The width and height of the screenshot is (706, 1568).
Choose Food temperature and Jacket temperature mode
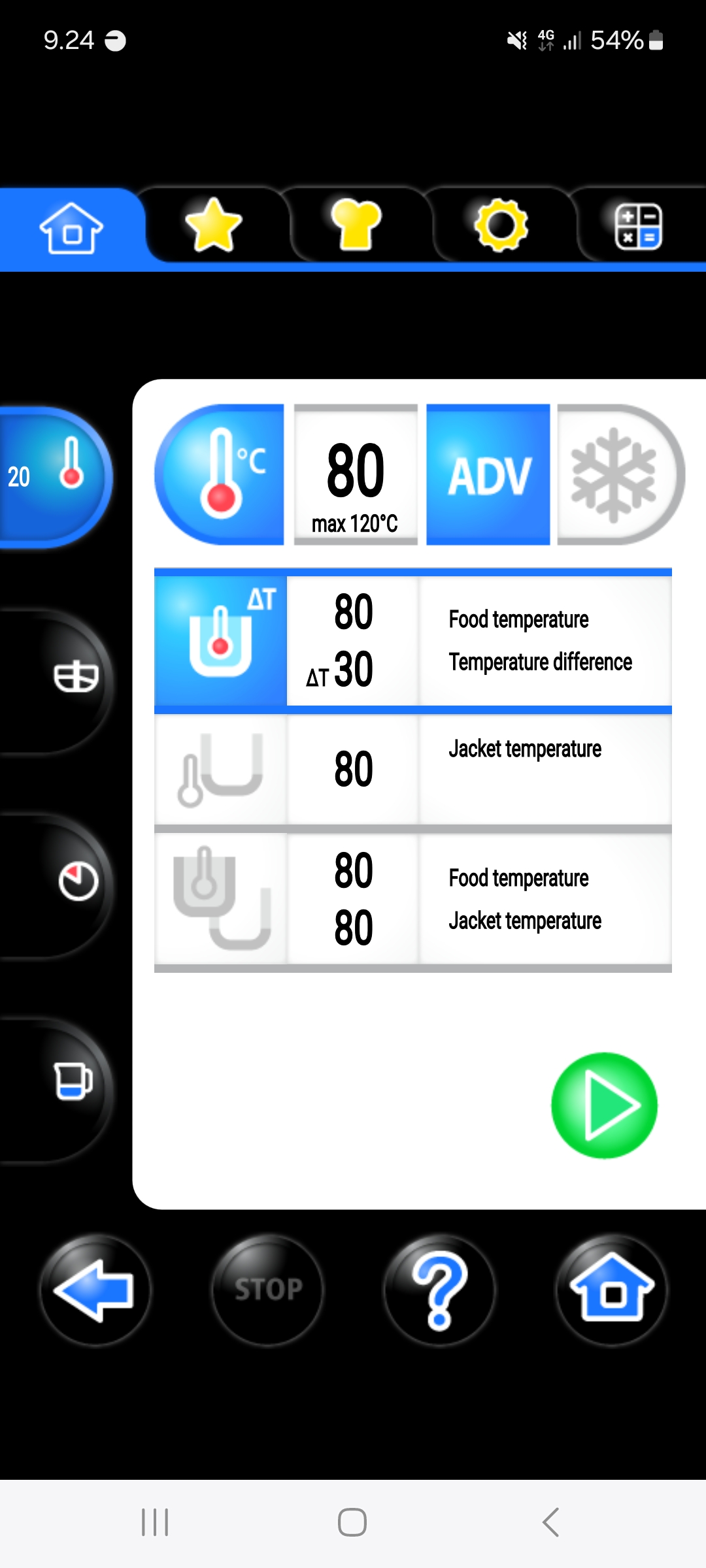coord(413,899)
